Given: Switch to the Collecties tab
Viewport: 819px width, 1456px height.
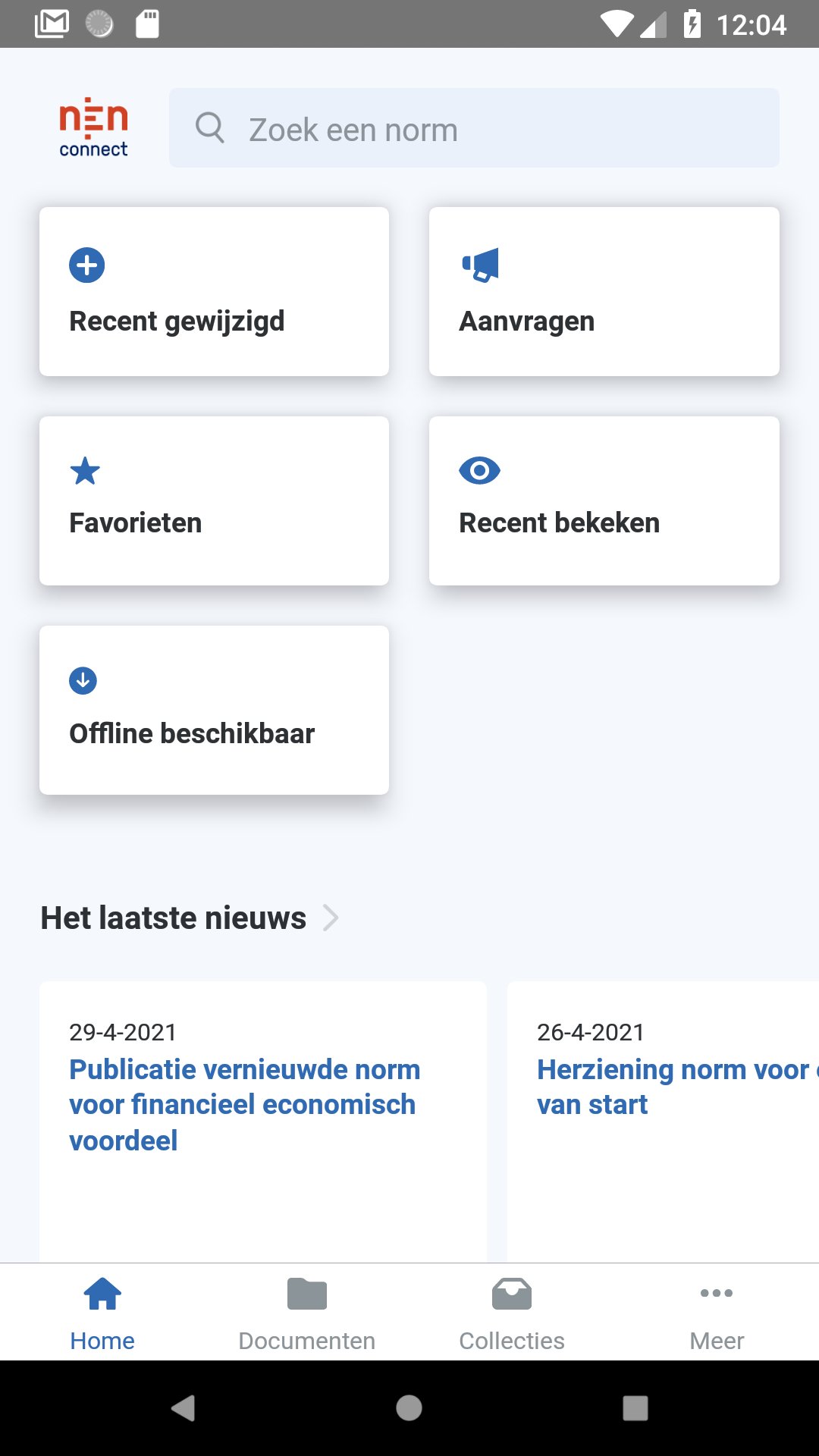Looking at the screenshot, I should click(512, 1312).
